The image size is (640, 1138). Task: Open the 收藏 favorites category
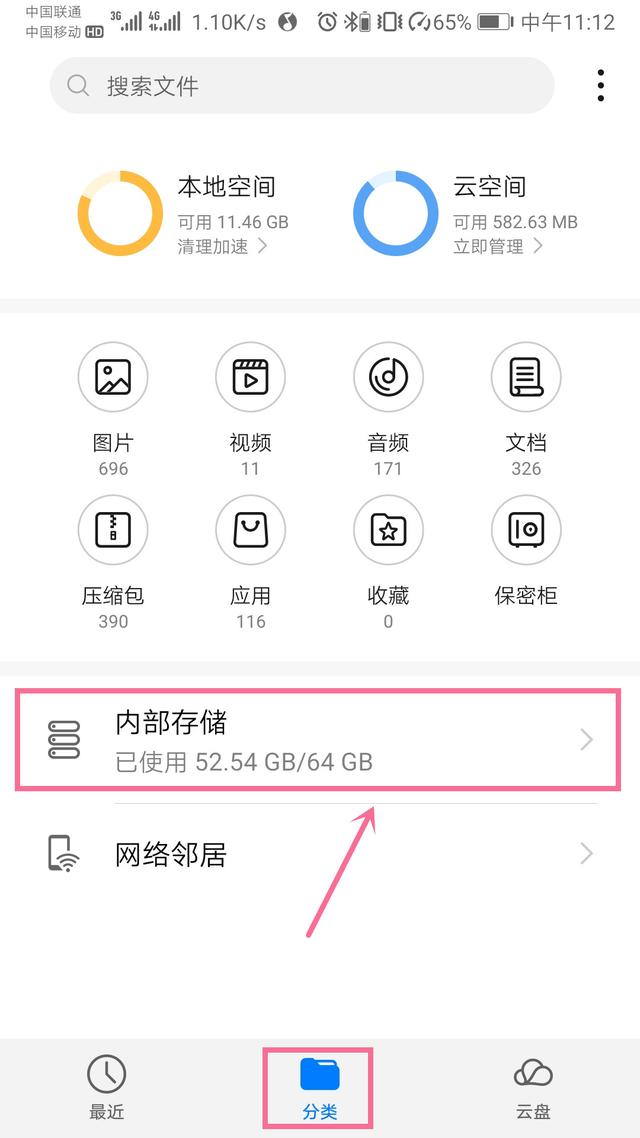[388, 531]
